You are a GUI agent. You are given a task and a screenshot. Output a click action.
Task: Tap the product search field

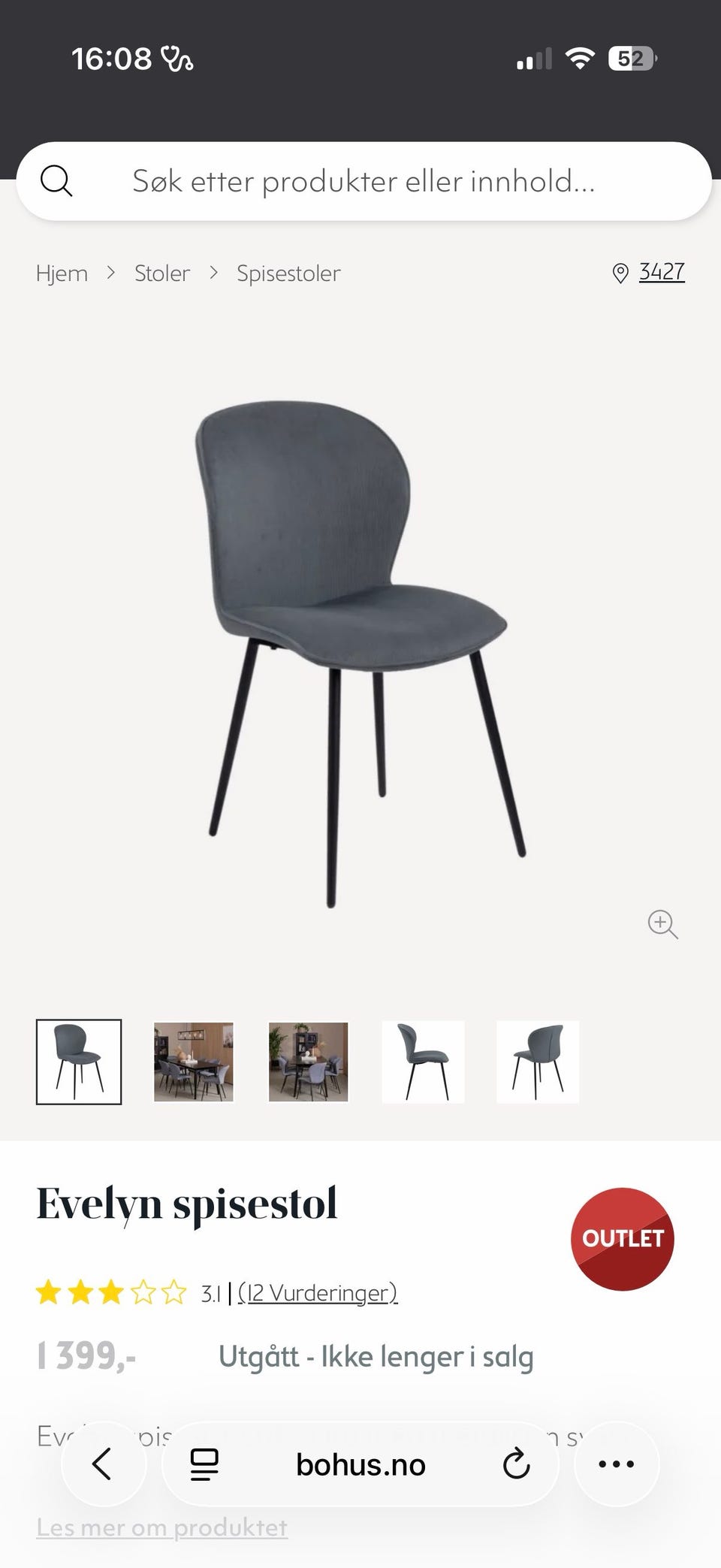(364, 181)
